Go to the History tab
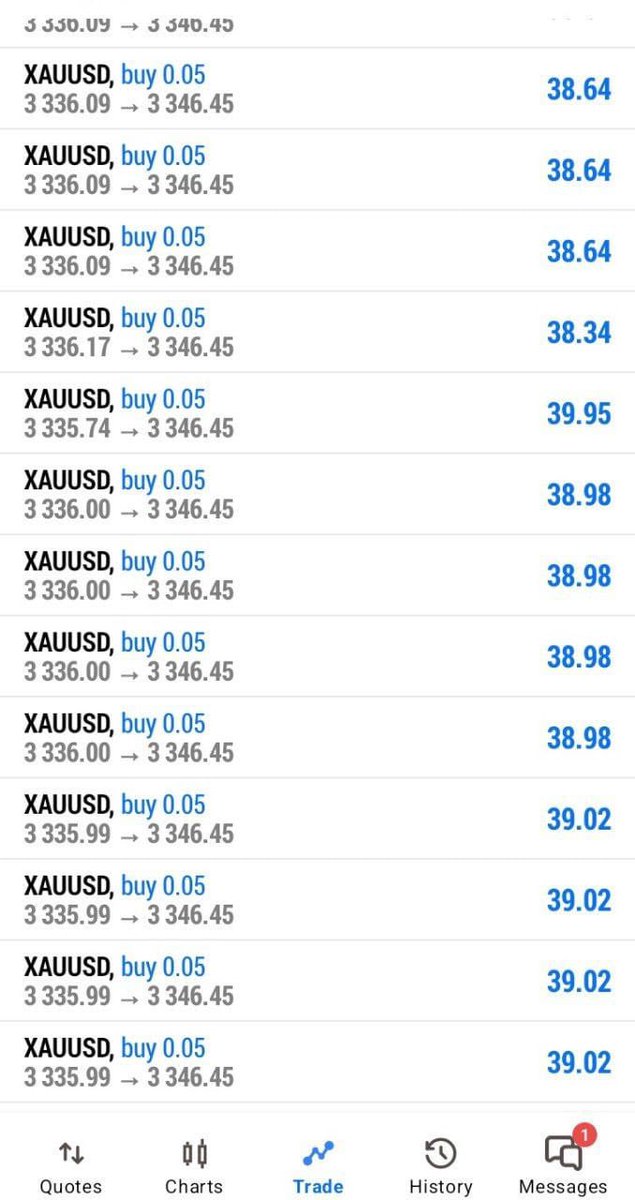Viewport: 635px width, 1200px height. (440, 1166)
